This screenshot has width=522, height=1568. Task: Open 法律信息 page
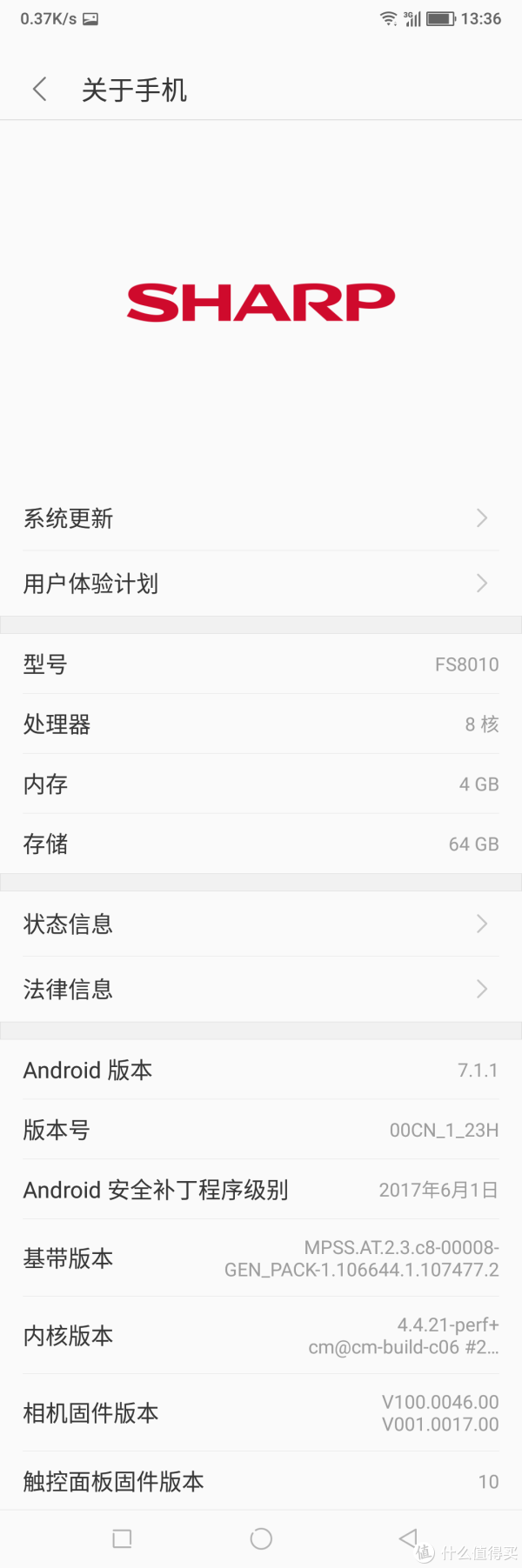coord(261,989)
